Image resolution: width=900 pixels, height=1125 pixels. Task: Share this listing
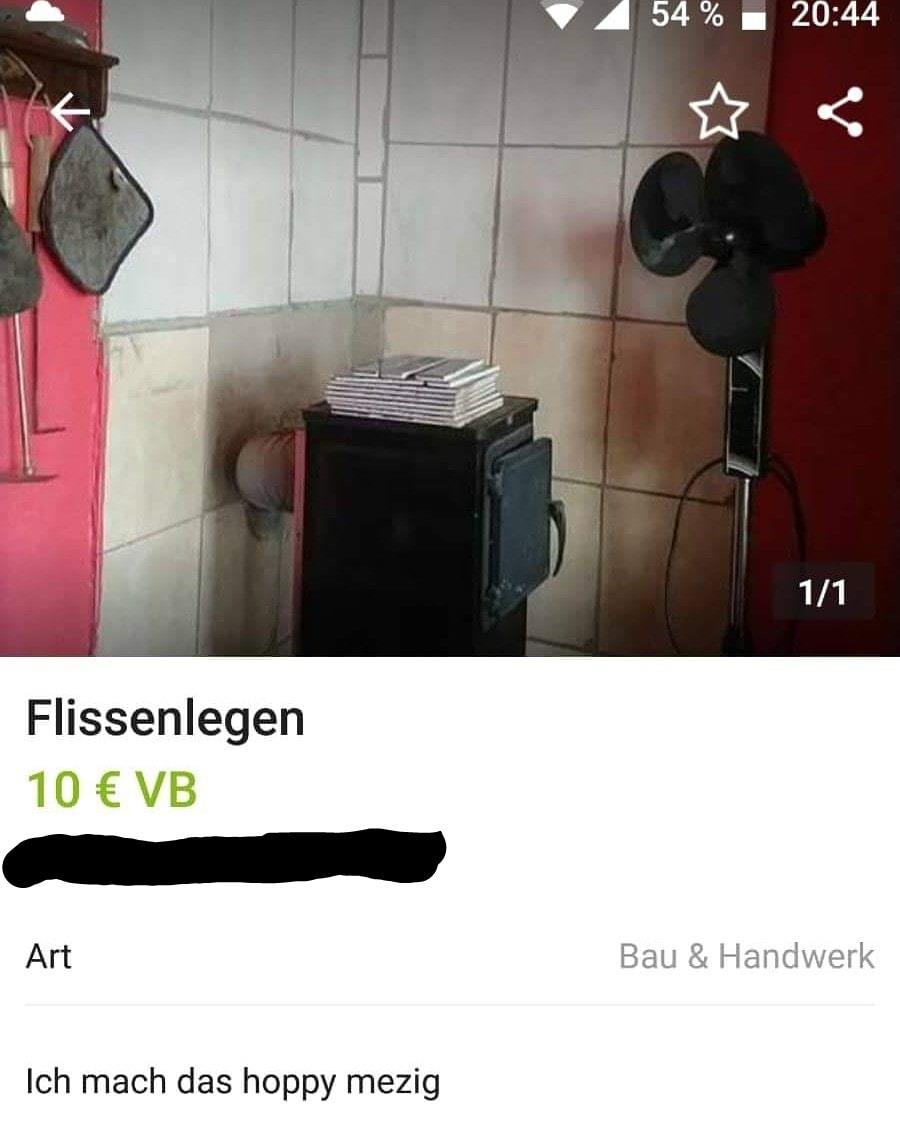[840, 112]
